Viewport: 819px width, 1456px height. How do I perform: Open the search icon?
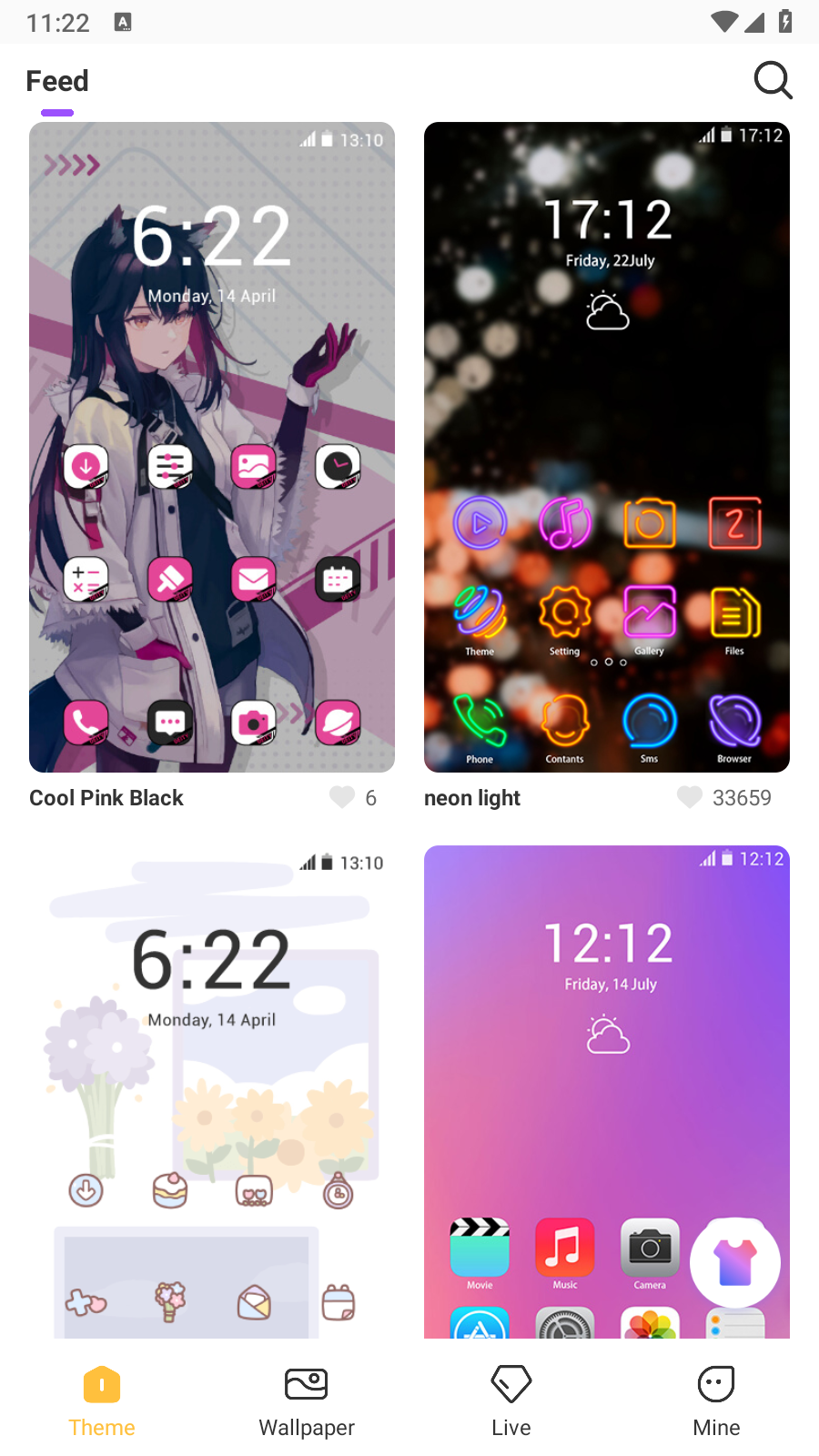coord(773,80)
